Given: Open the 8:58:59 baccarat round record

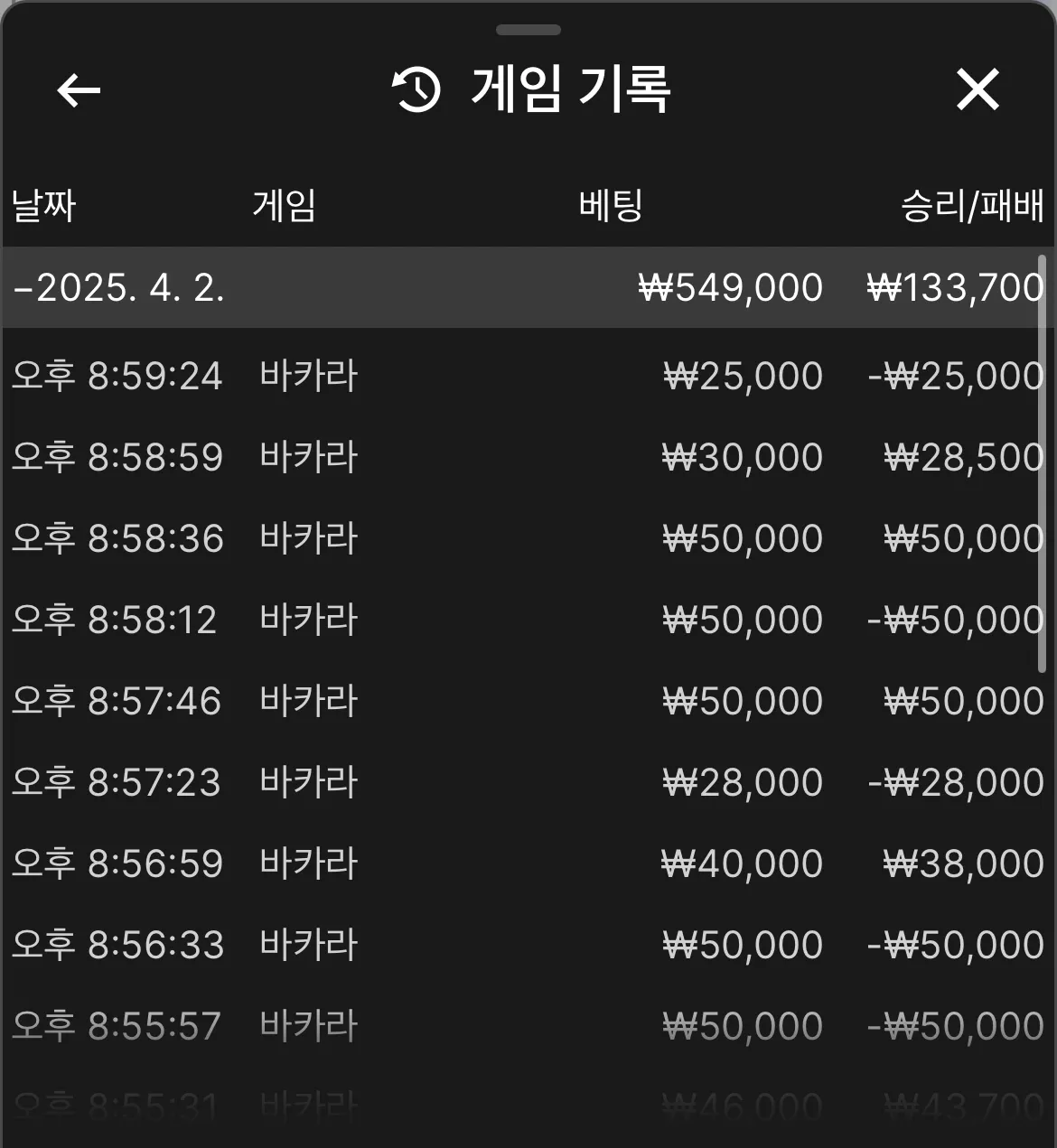Looking at the screenshot, I should (528, 457).
